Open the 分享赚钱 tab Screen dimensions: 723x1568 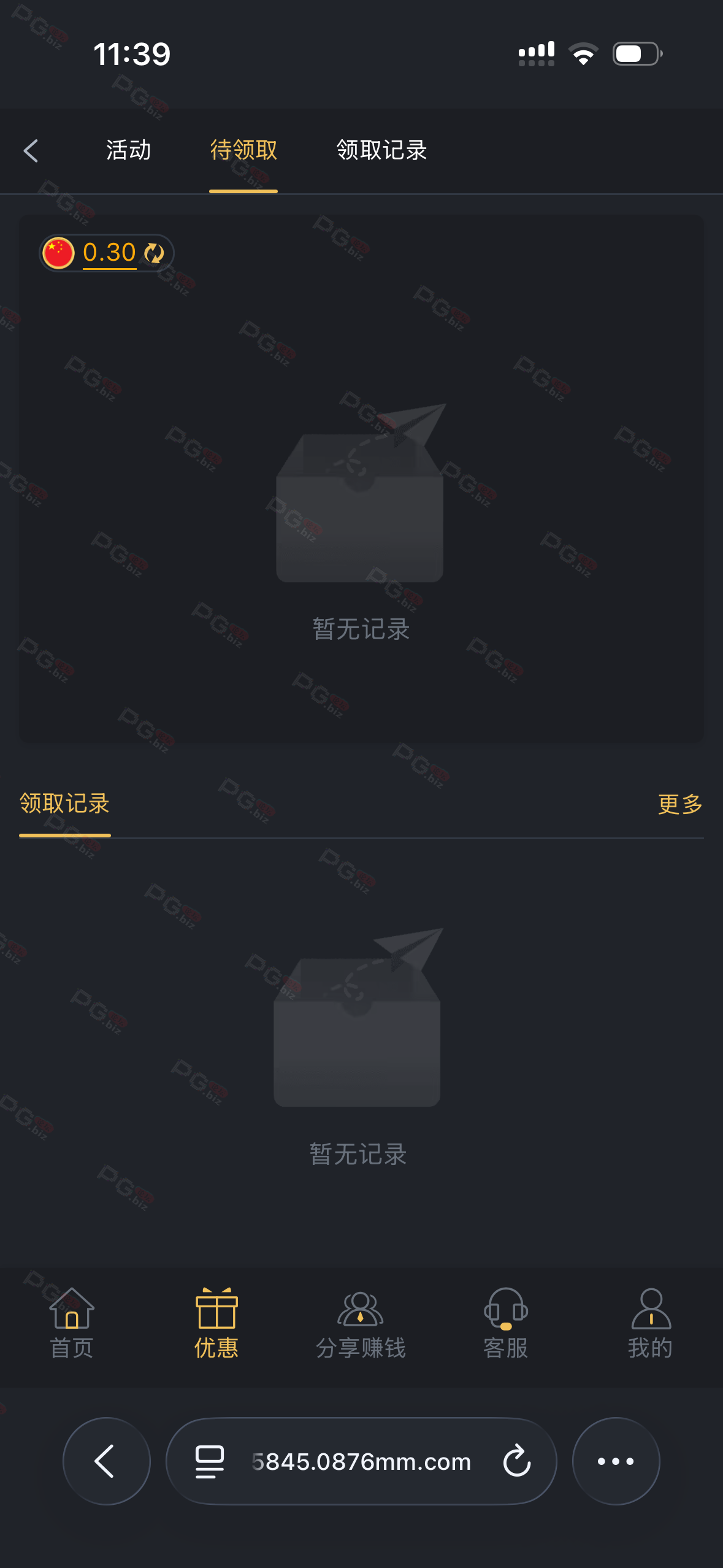pos(361,1323)
